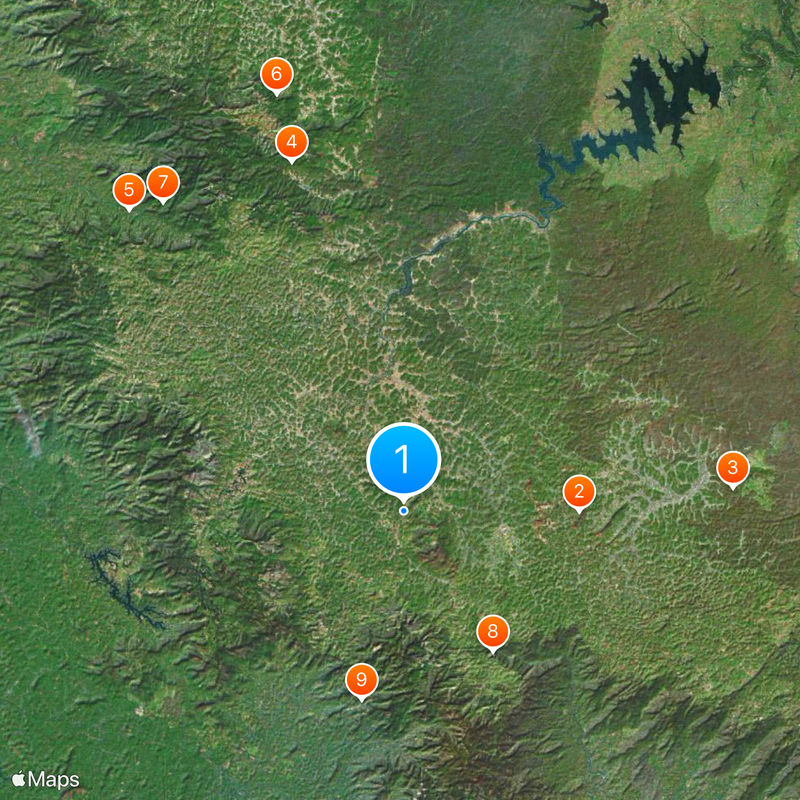Select the orange pin numbered 7
The image size is (800, 800).
tap(162, 183)
